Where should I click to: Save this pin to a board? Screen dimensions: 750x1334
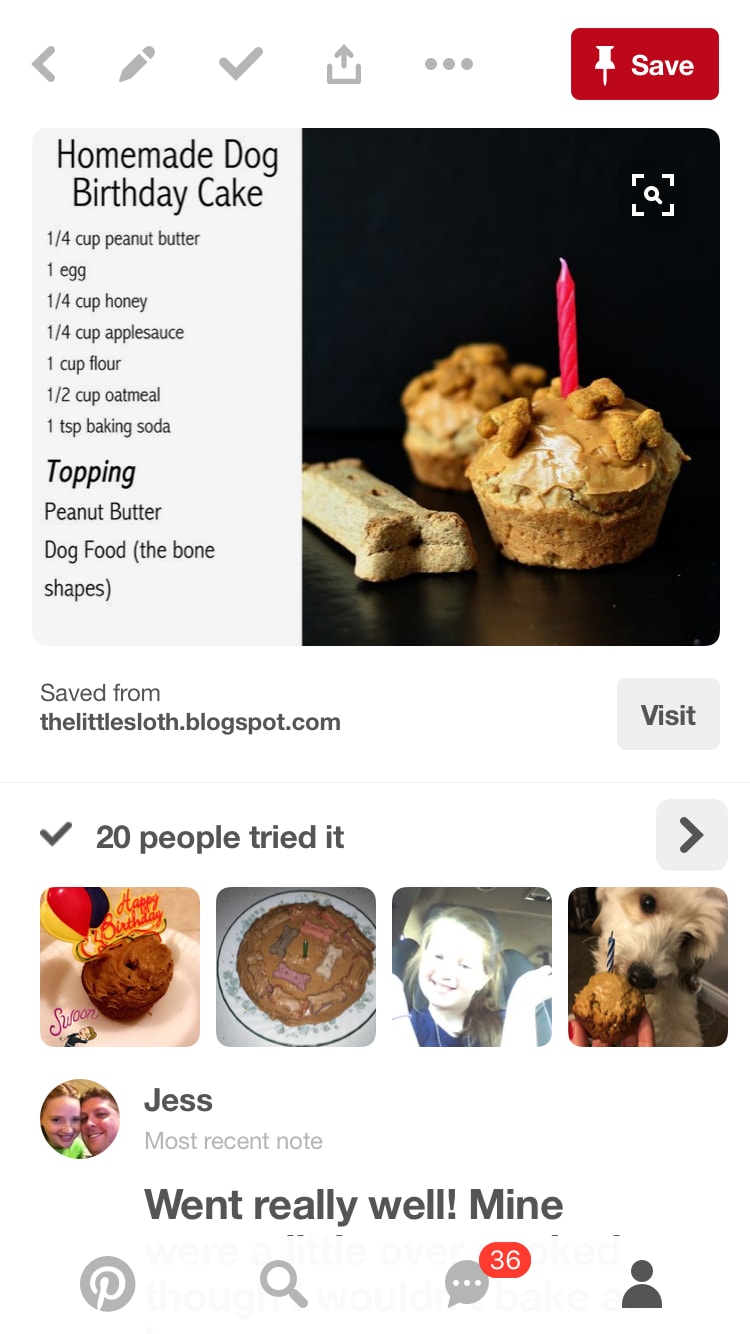[x=644, y=65]
